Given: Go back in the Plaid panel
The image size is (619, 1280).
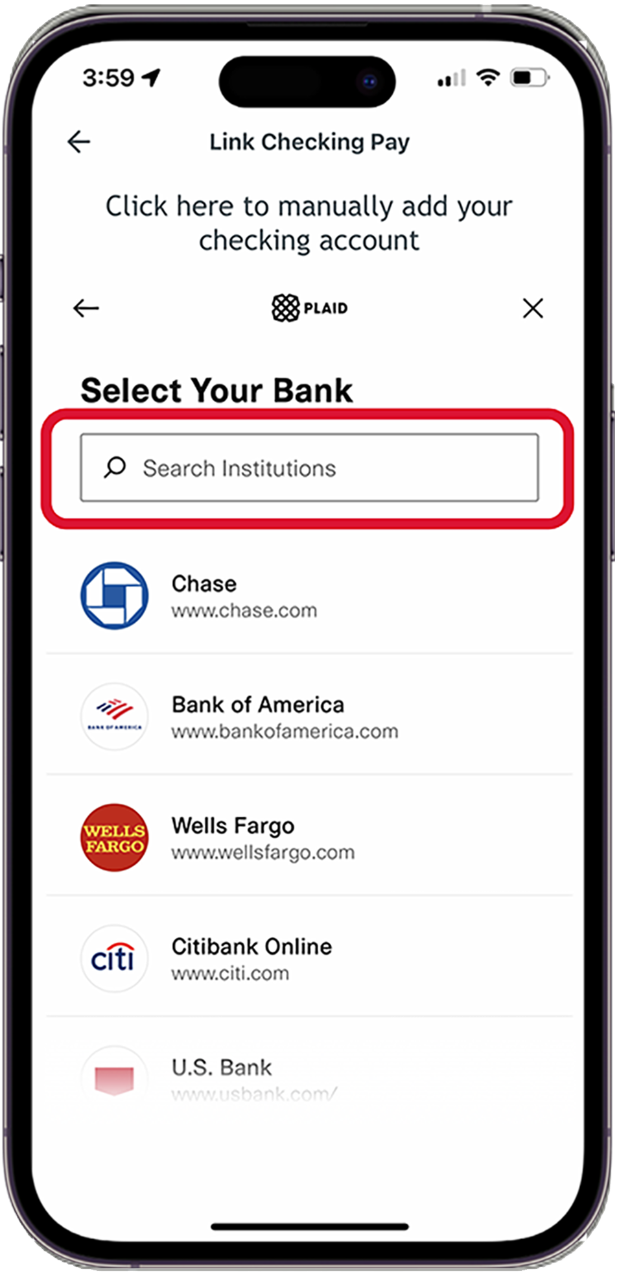Looking at the screenshot, I should pos(87,308).
